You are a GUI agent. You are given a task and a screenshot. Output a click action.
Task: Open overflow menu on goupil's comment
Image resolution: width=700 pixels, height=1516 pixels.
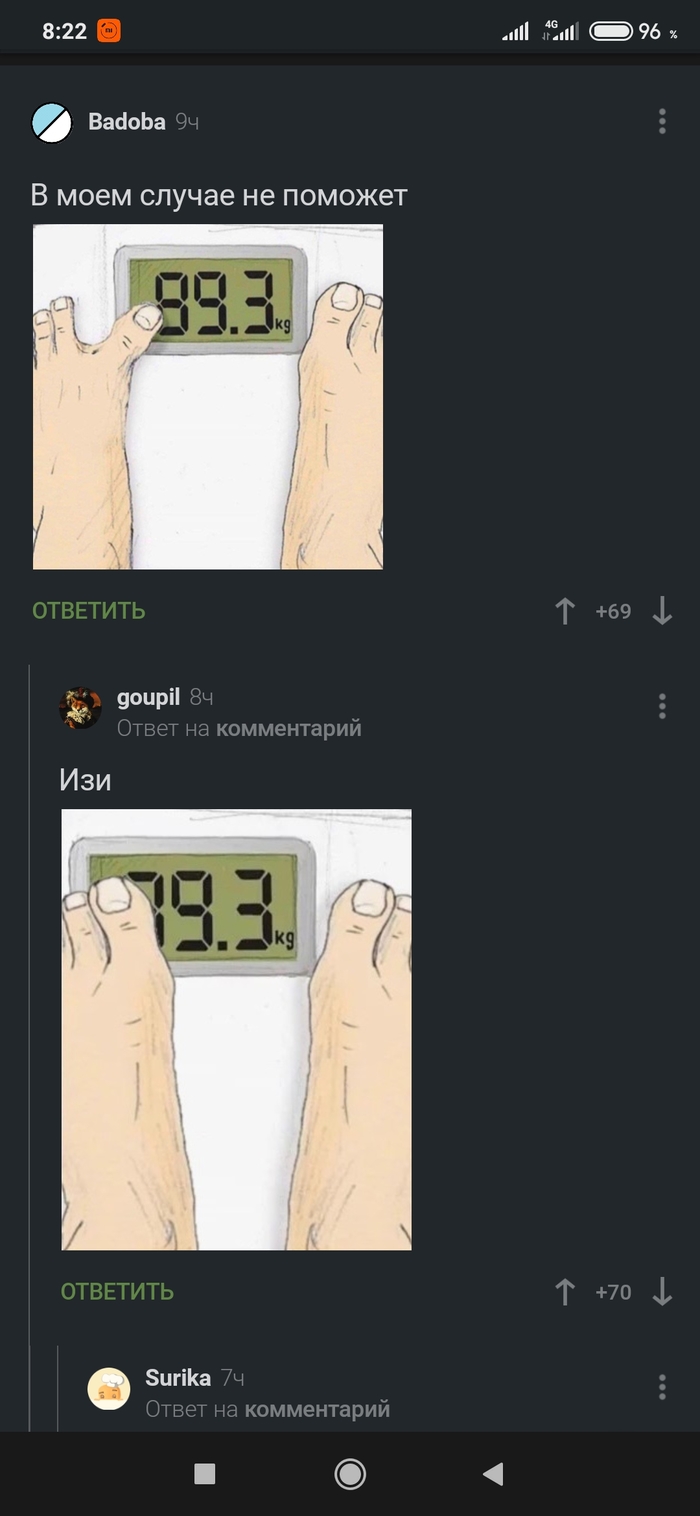point(662,707)
